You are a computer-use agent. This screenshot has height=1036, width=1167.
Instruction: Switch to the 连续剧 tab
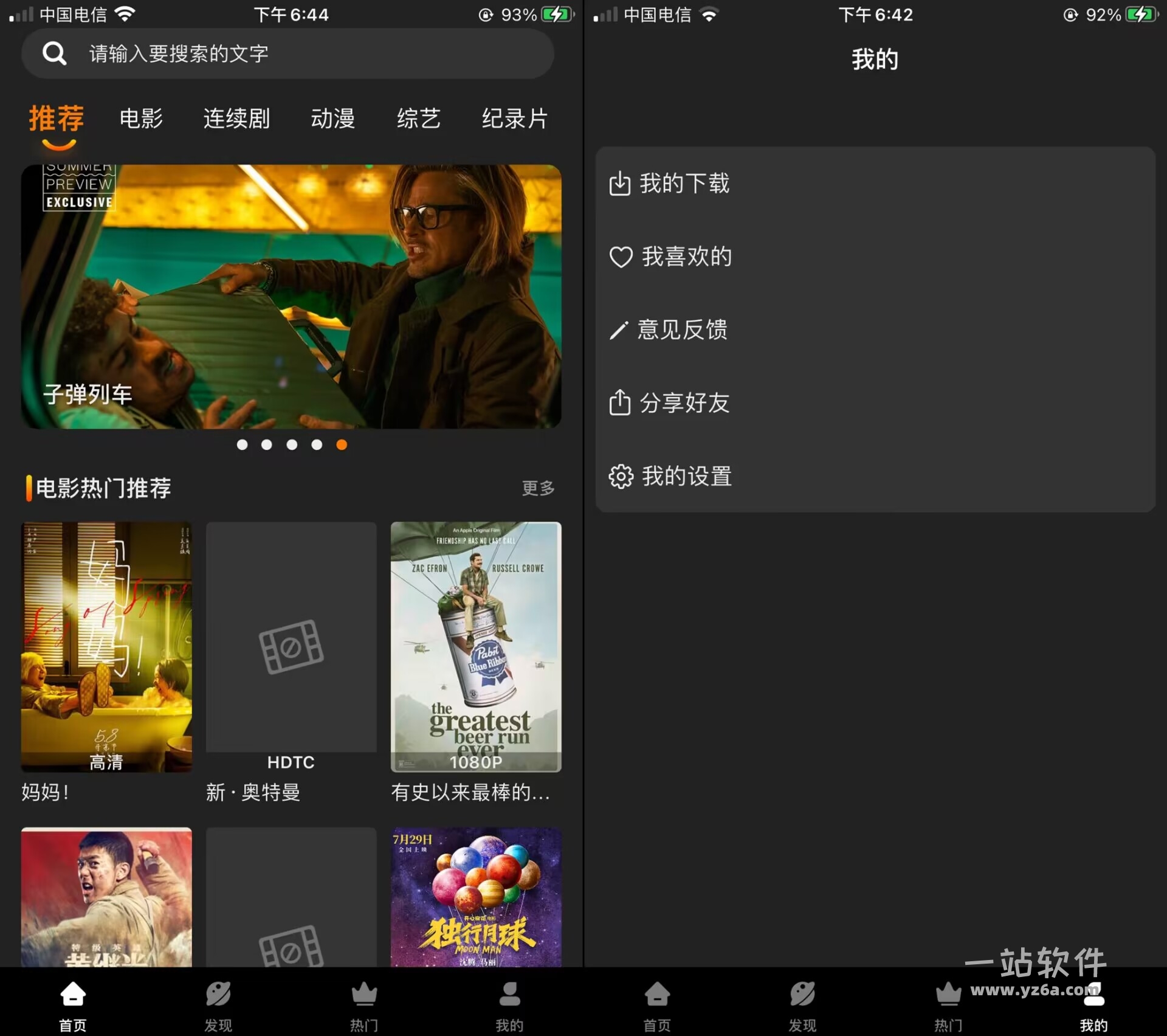(236, 119)
